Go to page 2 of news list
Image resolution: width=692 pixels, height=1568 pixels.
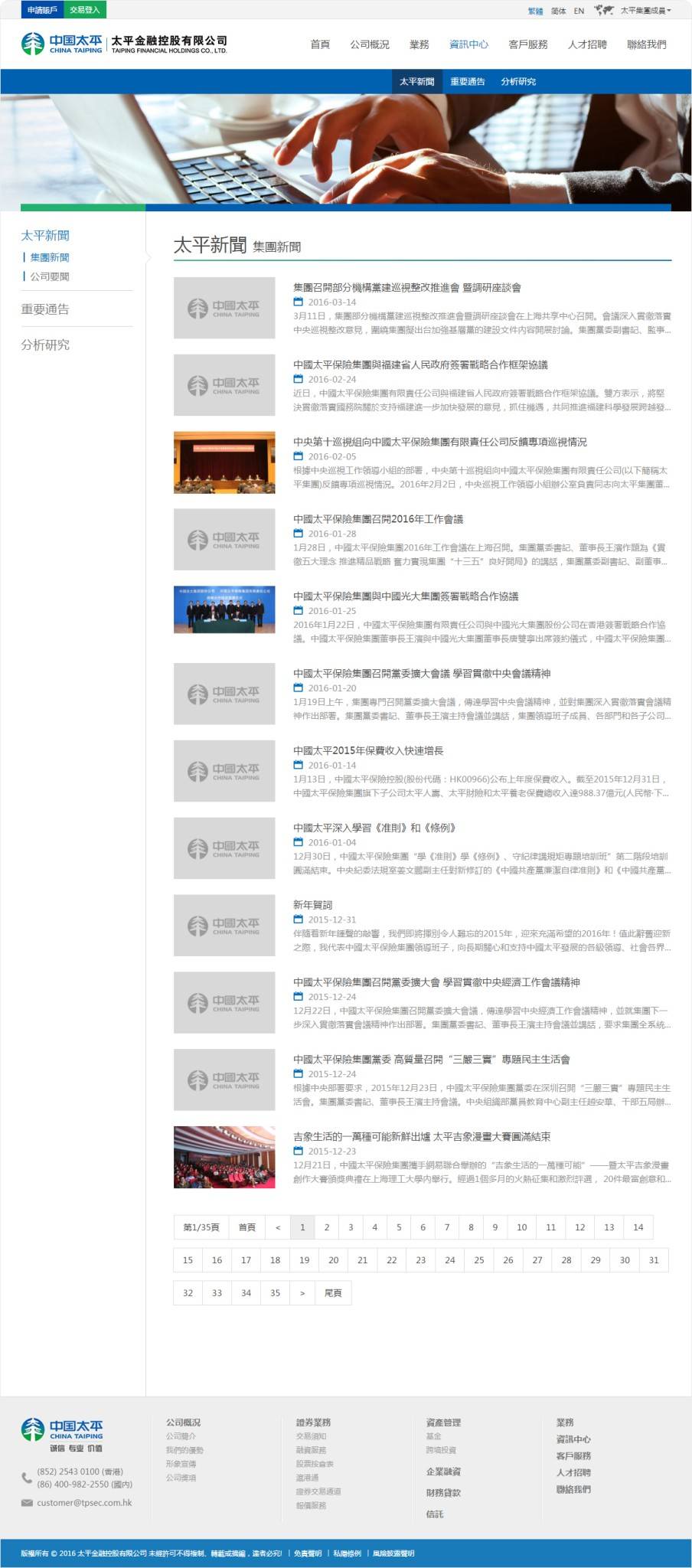[x=327, y=1227]
